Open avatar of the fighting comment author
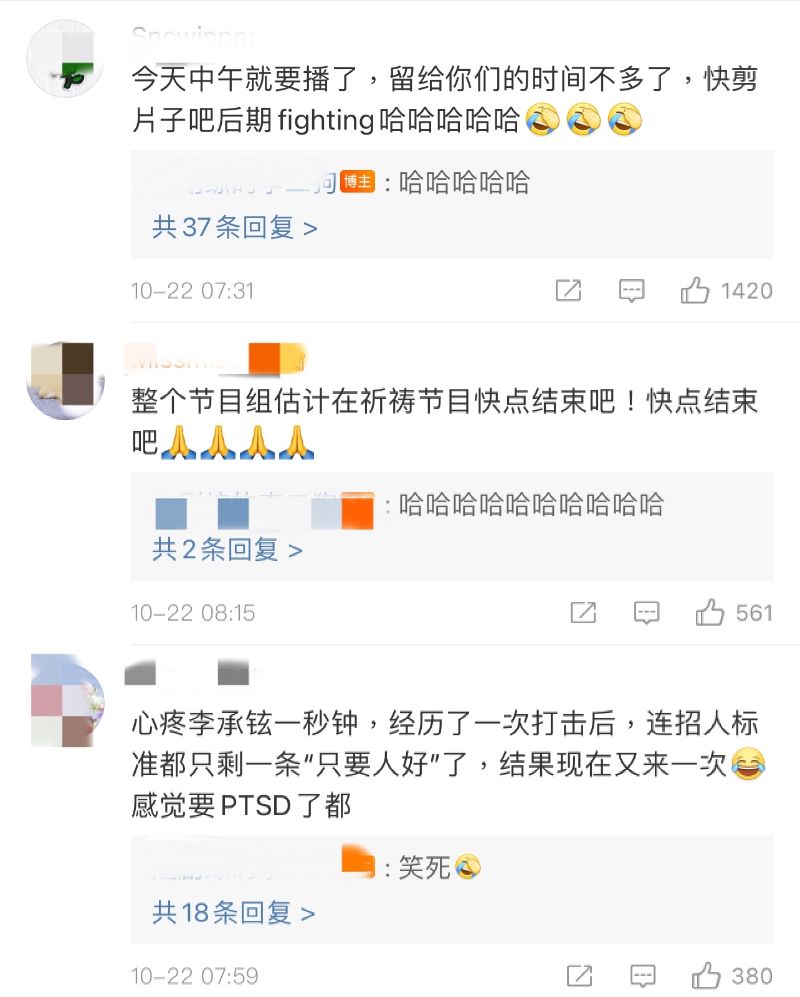800x997 pixels. point(65,59)
